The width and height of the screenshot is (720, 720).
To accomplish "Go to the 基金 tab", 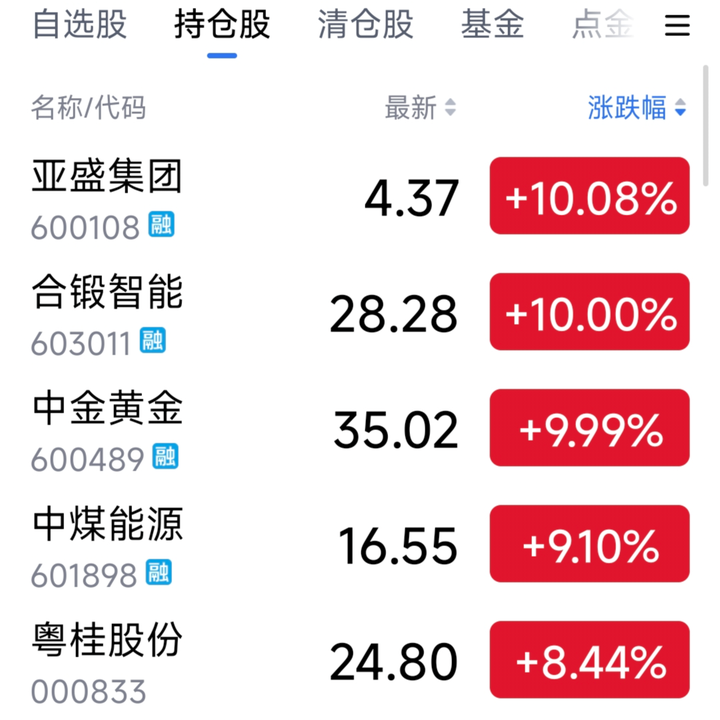I will tap(492, 25).
